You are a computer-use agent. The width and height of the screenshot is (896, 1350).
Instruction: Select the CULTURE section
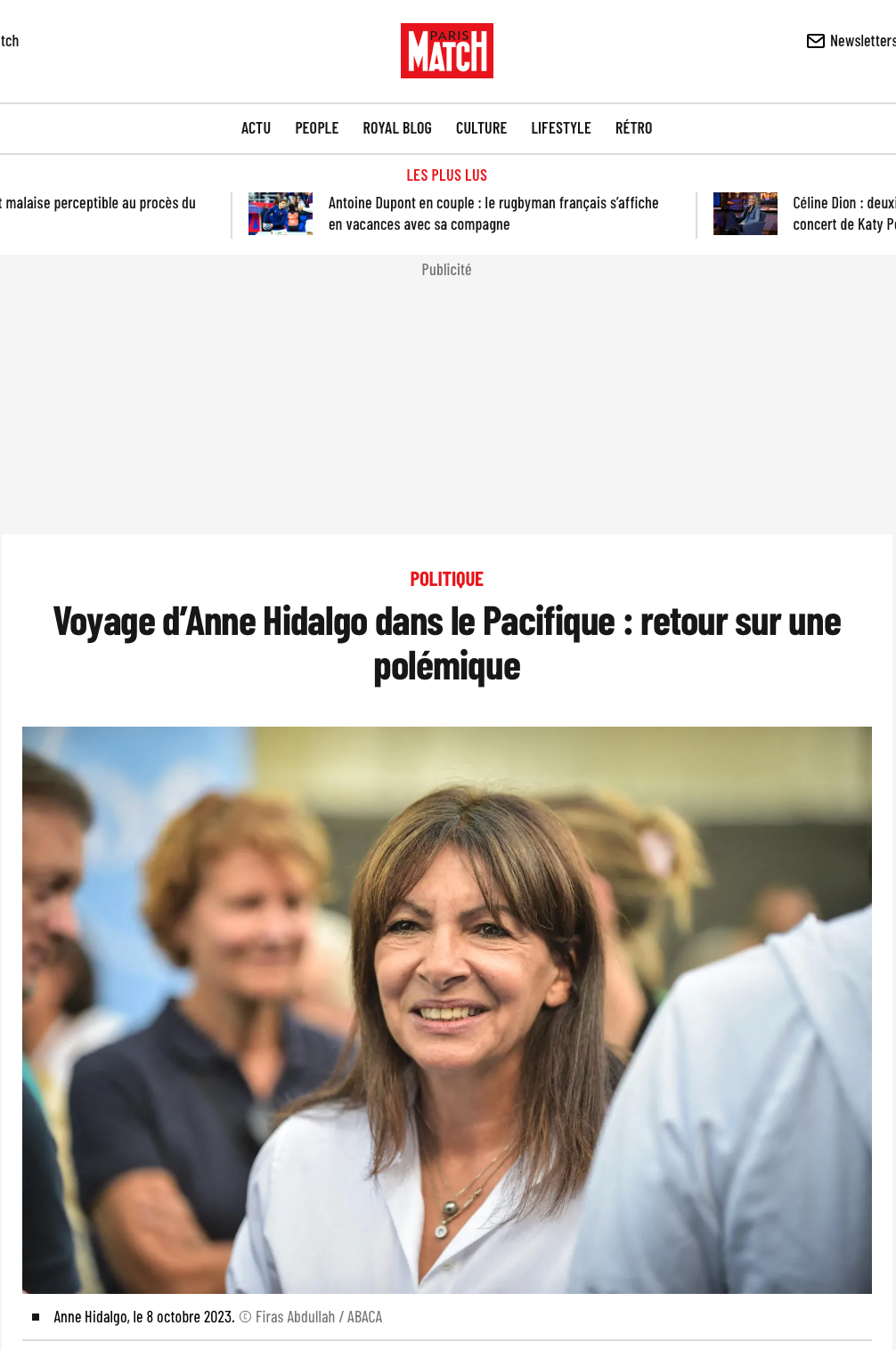481,128
